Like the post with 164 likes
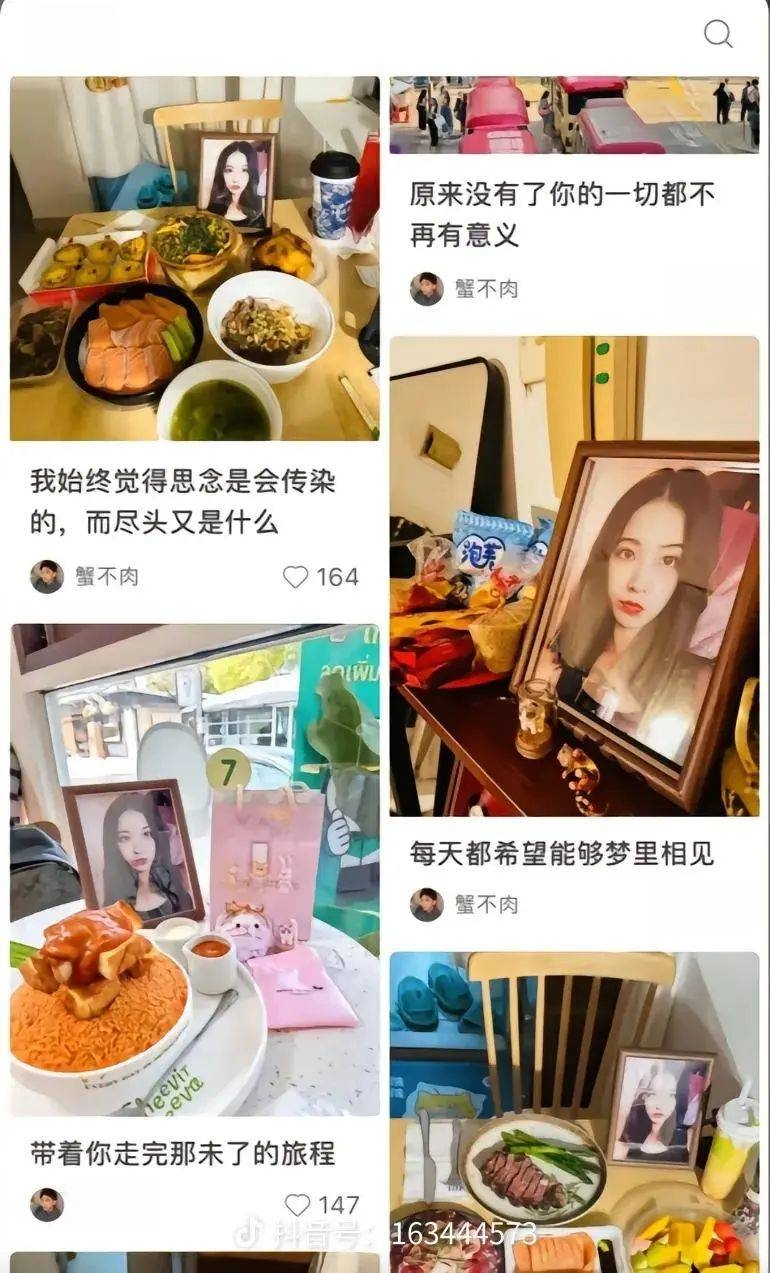The image size is (770, 1273). point(296,577)
